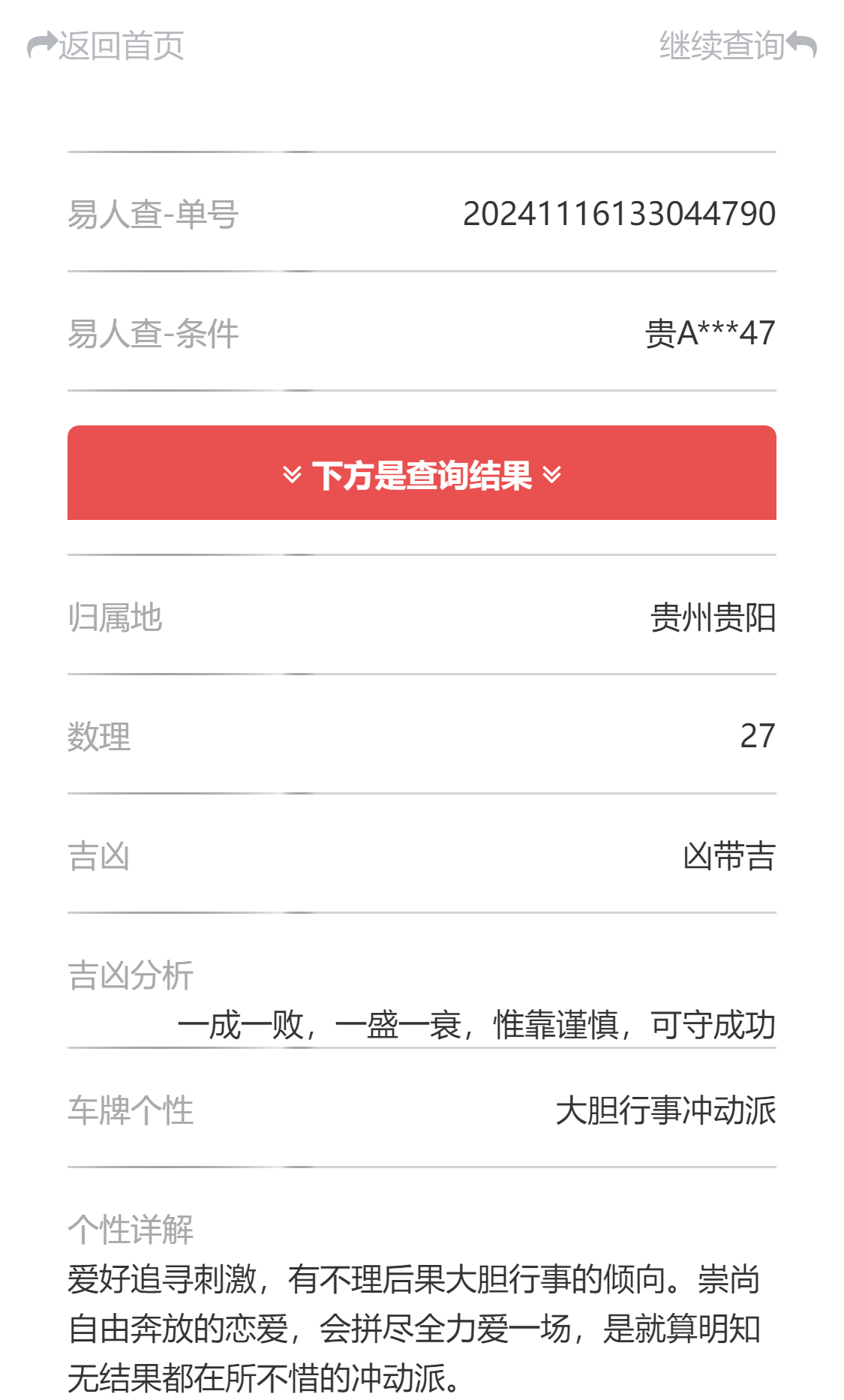Image resolution: width=844 pixels, height=1400 pixels.
Task: Tap 返回首页 to return home
Action: (x=106, y=46)
